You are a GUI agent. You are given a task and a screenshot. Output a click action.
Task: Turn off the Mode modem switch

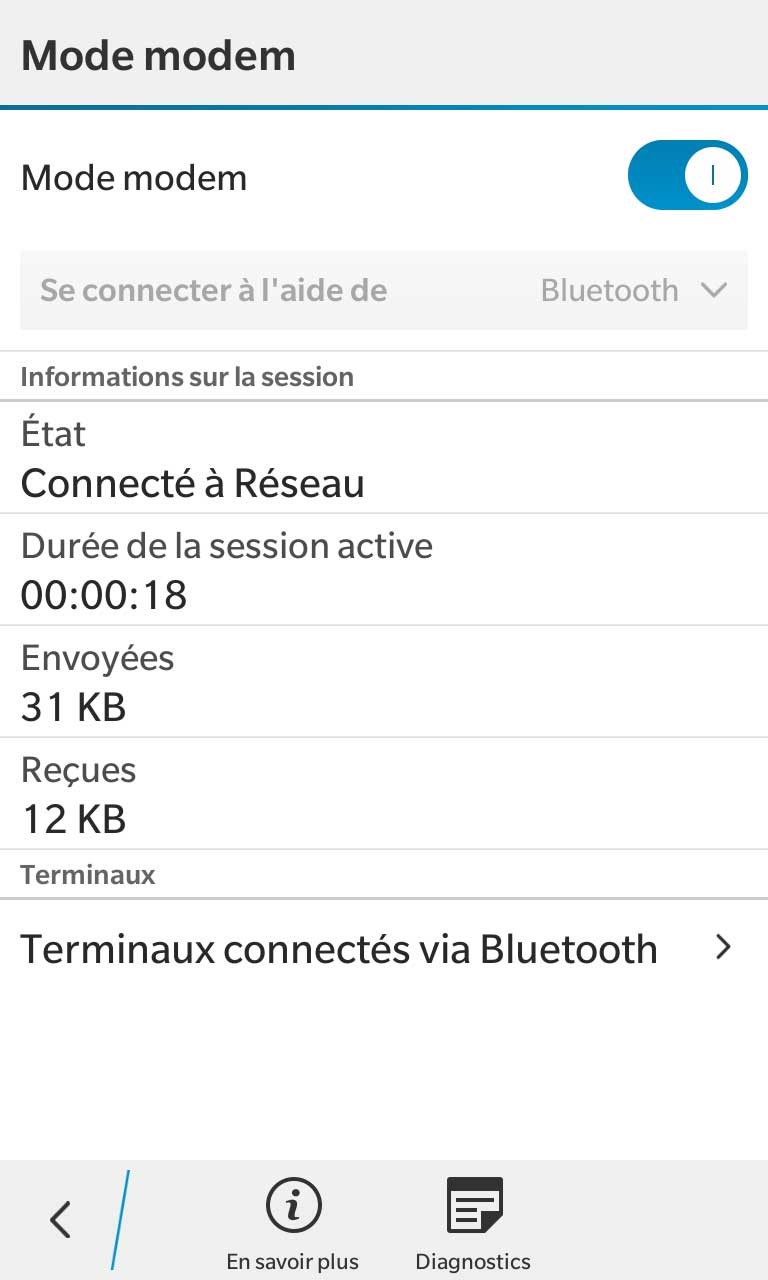coord(687,176)
